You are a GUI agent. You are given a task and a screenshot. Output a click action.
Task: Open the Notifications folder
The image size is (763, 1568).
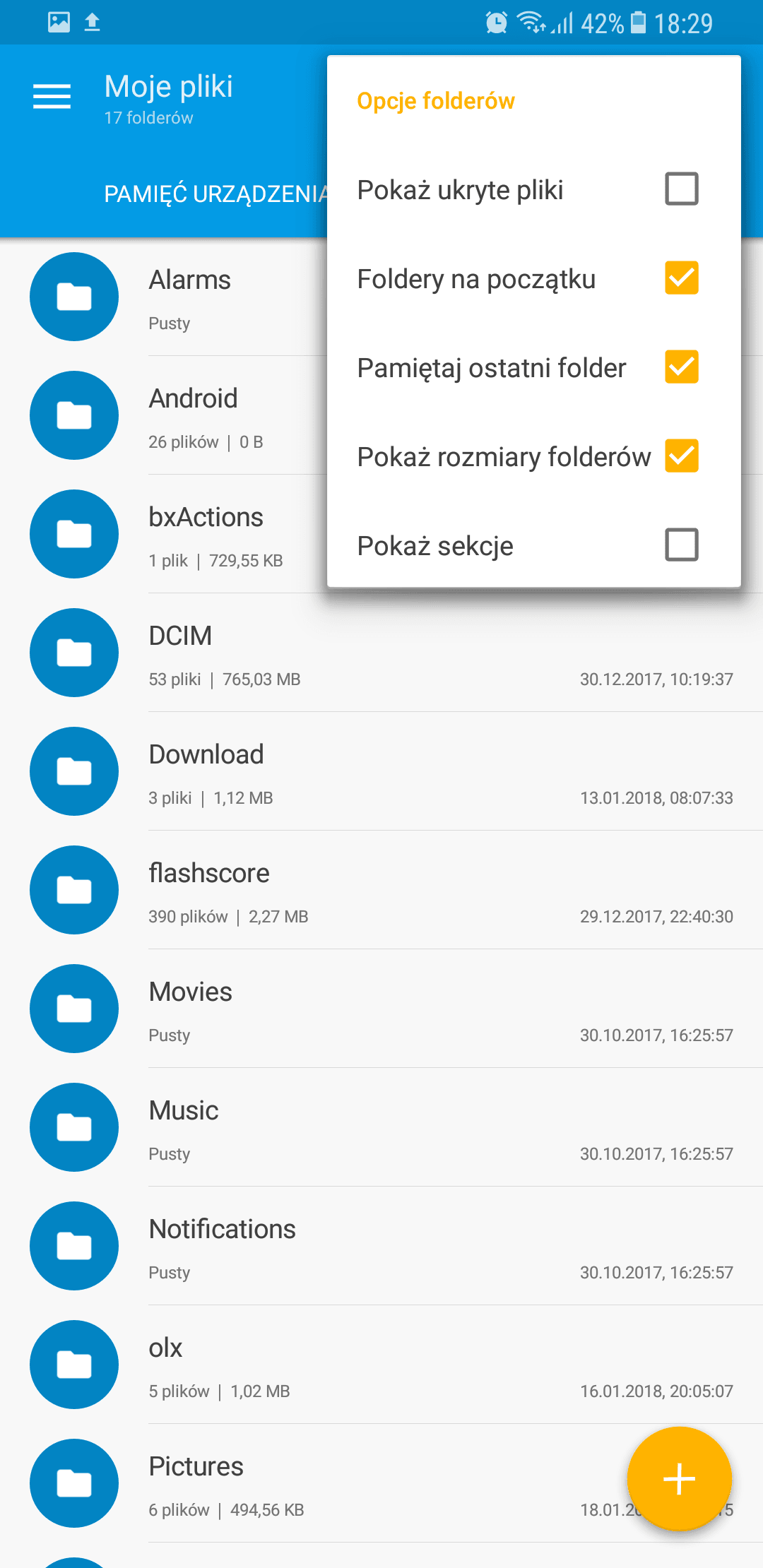[x=381, y=1246]
